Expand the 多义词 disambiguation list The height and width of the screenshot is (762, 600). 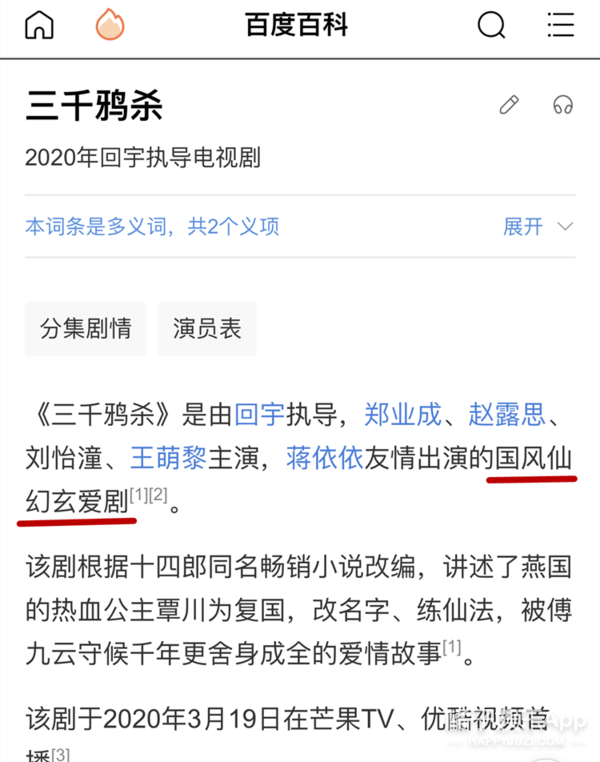(x=538, y=226)
